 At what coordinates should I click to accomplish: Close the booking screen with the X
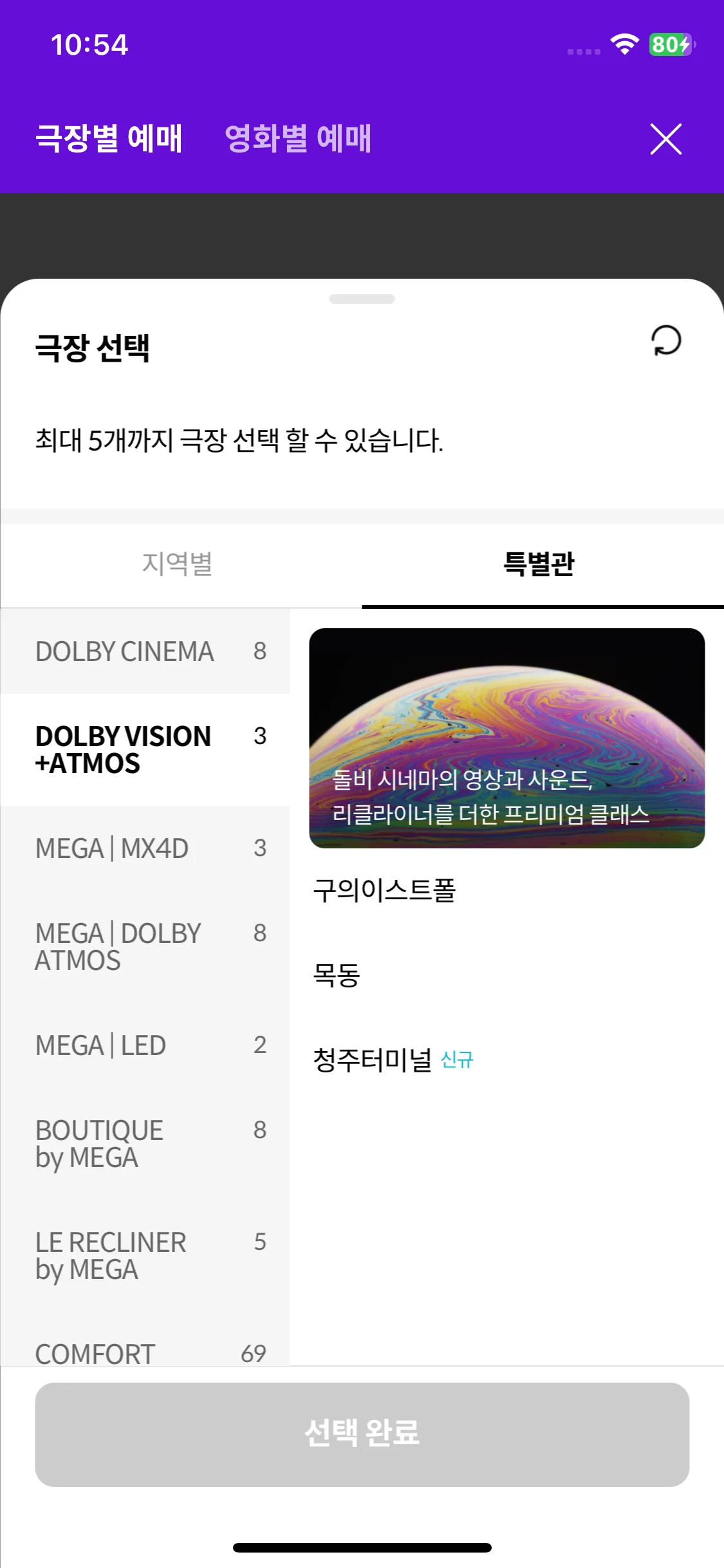coord(665,139)
